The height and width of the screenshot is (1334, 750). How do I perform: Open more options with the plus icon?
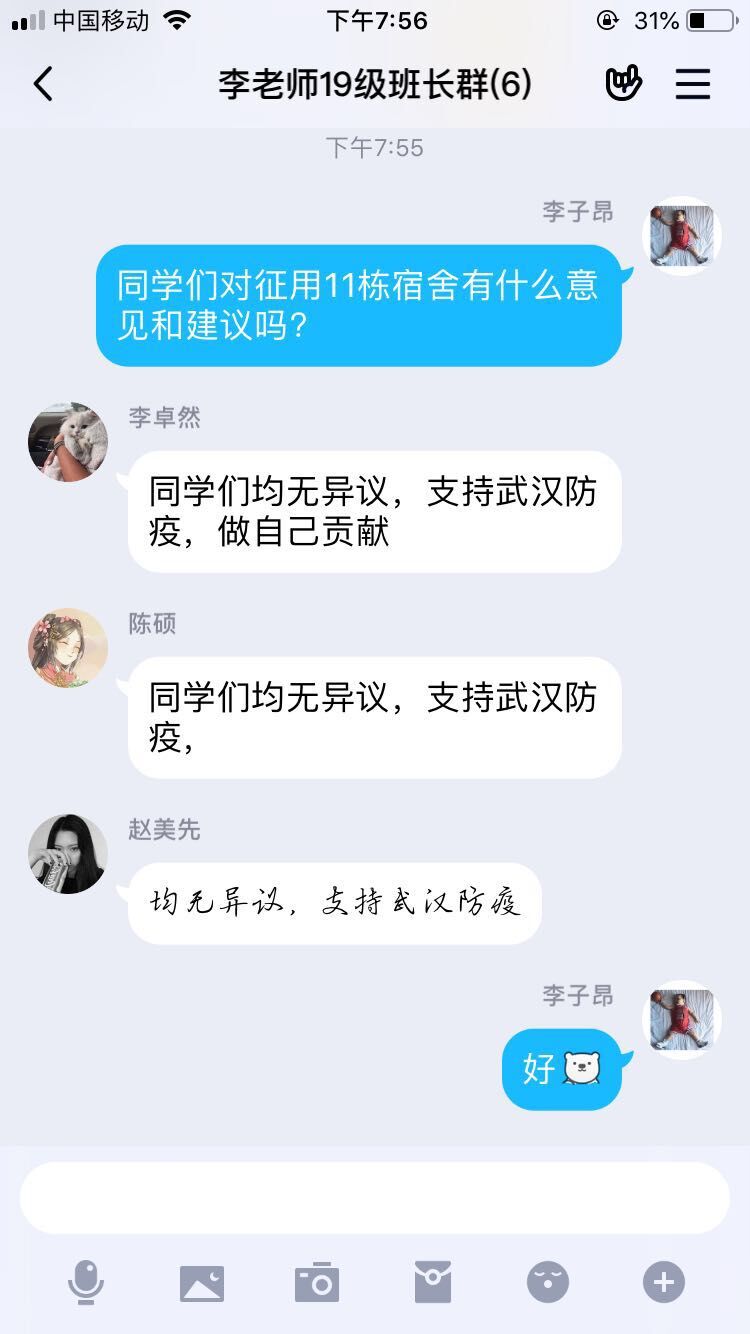coord(664,1282)
